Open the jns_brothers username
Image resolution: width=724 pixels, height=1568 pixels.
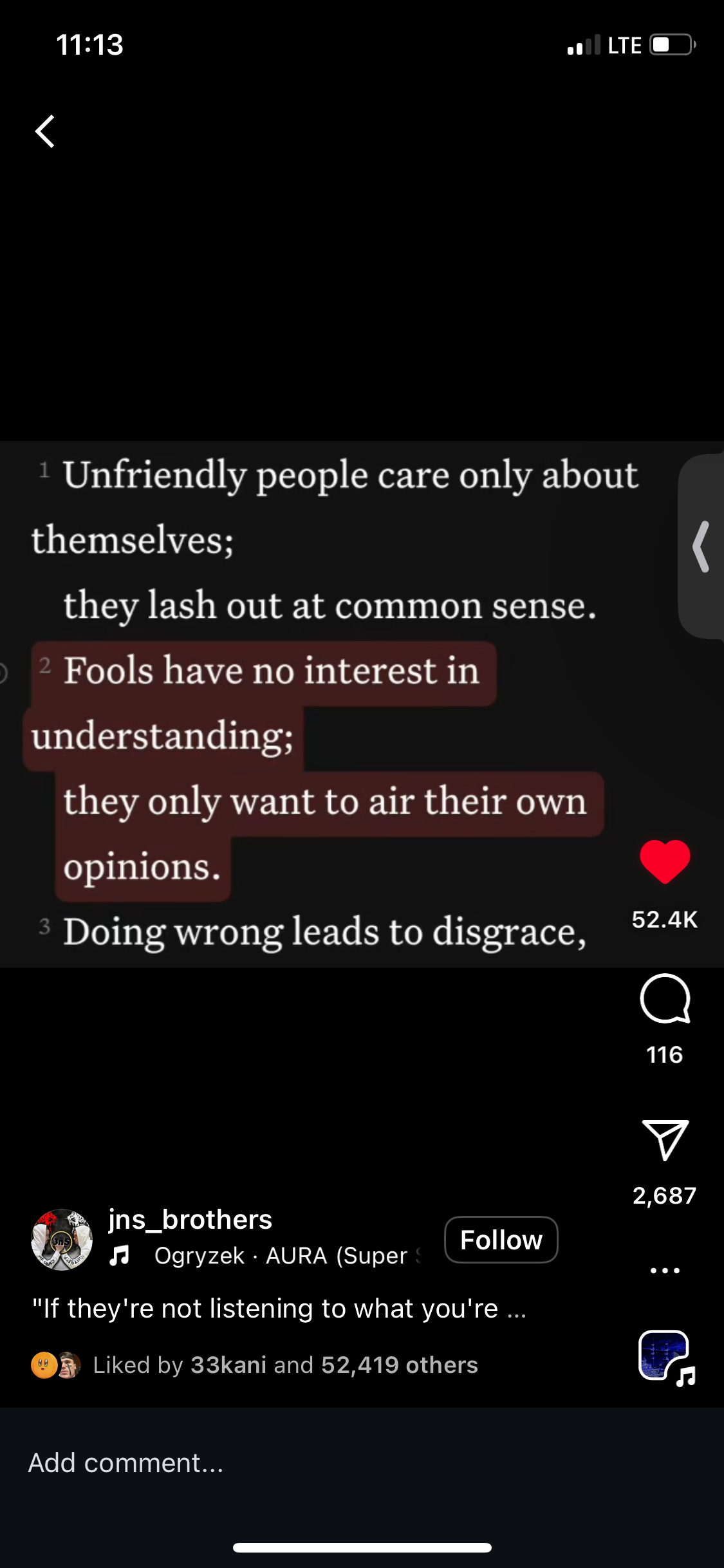pos(190,1219)
